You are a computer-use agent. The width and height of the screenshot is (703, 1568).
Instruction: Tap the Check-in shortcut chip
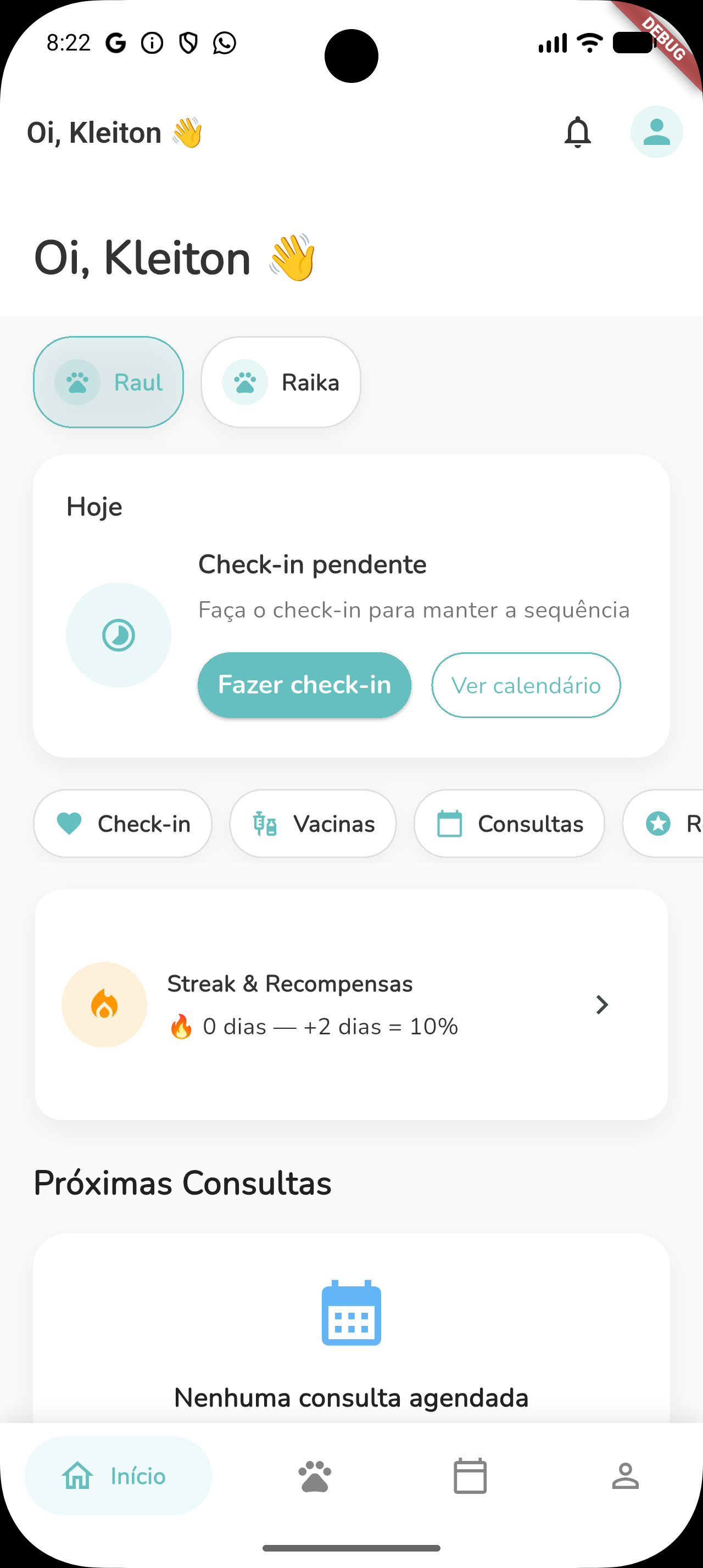point(123,824)
